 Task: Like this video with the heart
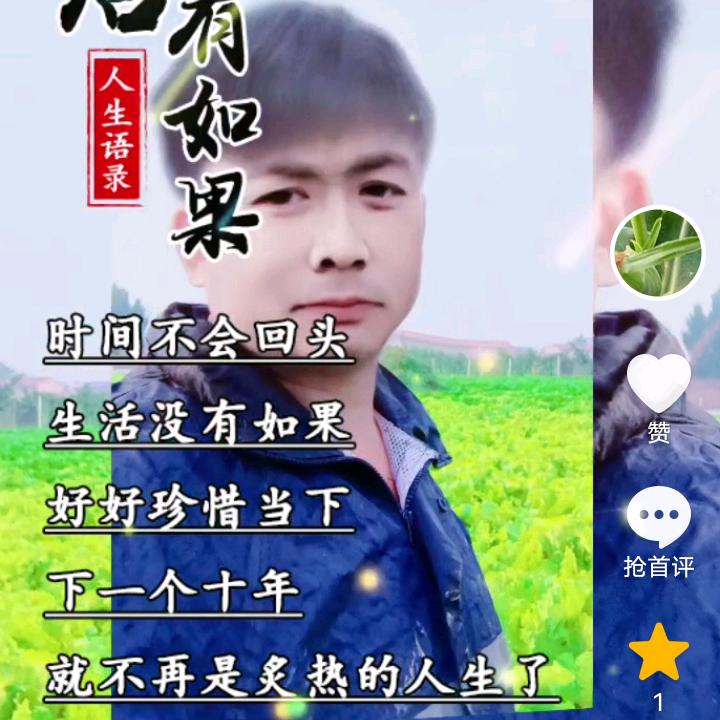tap(658, 383)
